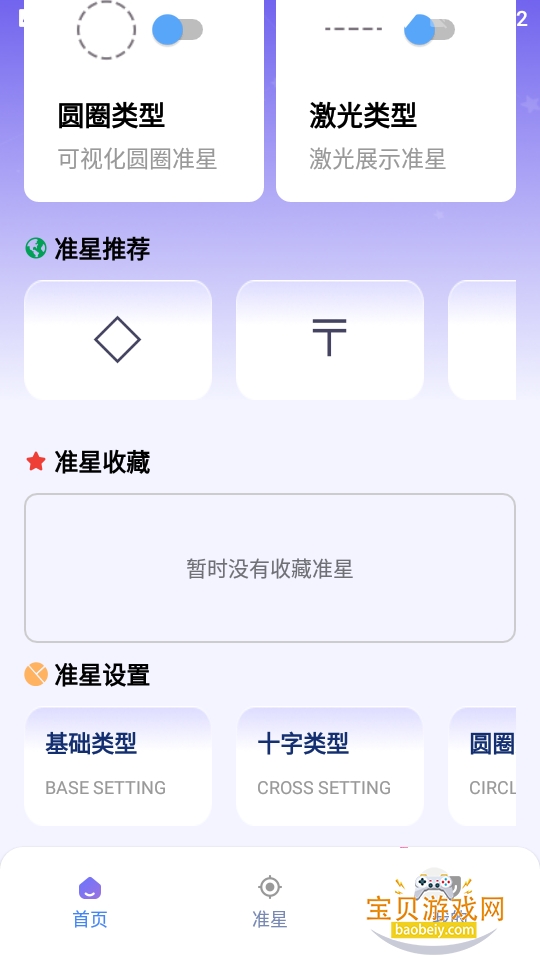
Task: Toggle the circle type crosshair switch
Action: coord(177,29)
